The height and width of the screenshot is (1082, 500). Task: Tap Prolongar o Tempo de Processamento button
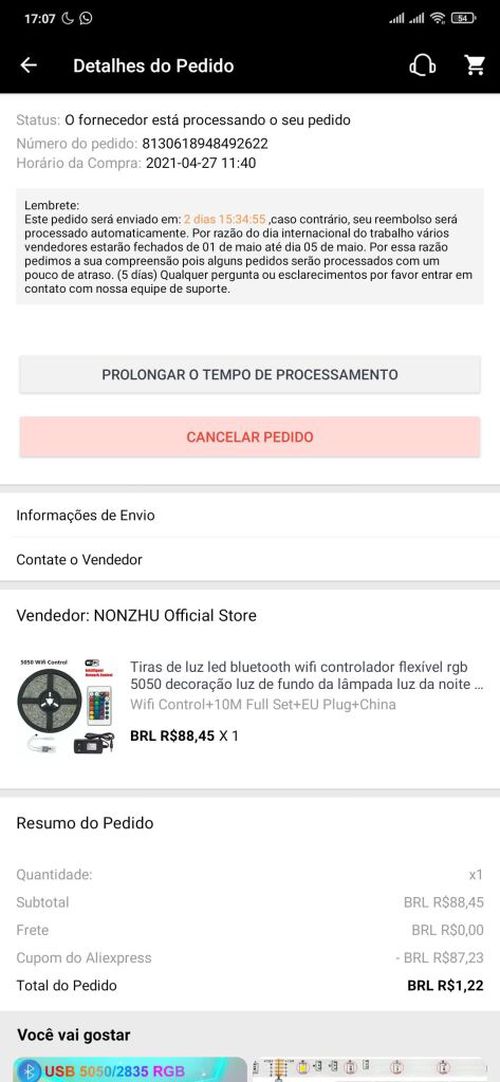point(250,375)
